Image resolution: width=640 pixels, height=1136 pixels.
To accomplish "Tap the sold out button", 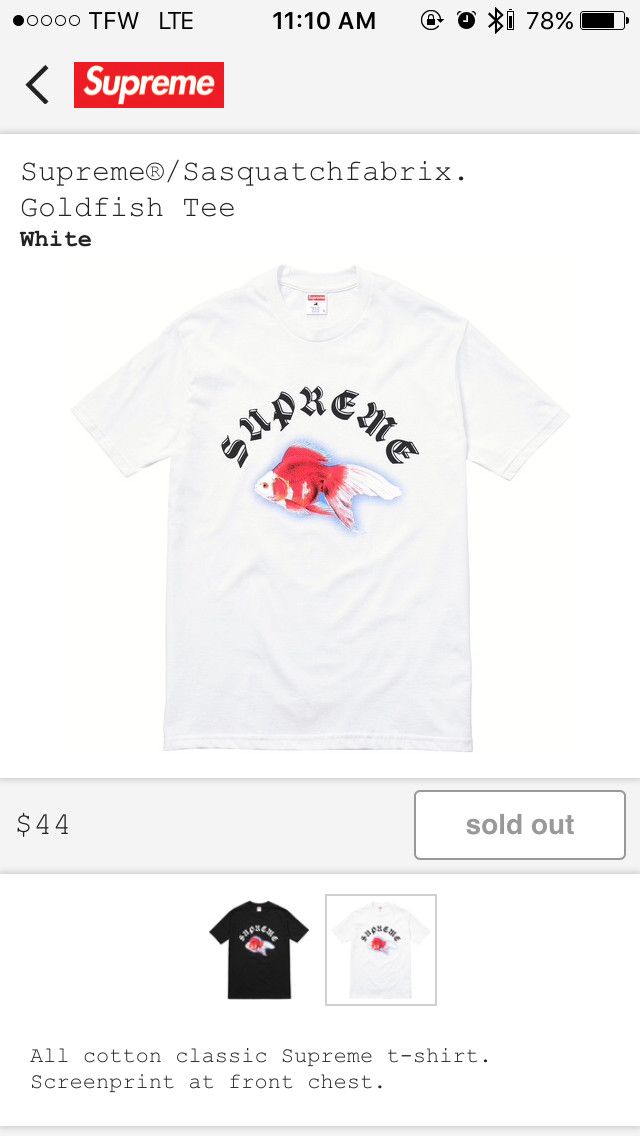I will pos(519,825).
